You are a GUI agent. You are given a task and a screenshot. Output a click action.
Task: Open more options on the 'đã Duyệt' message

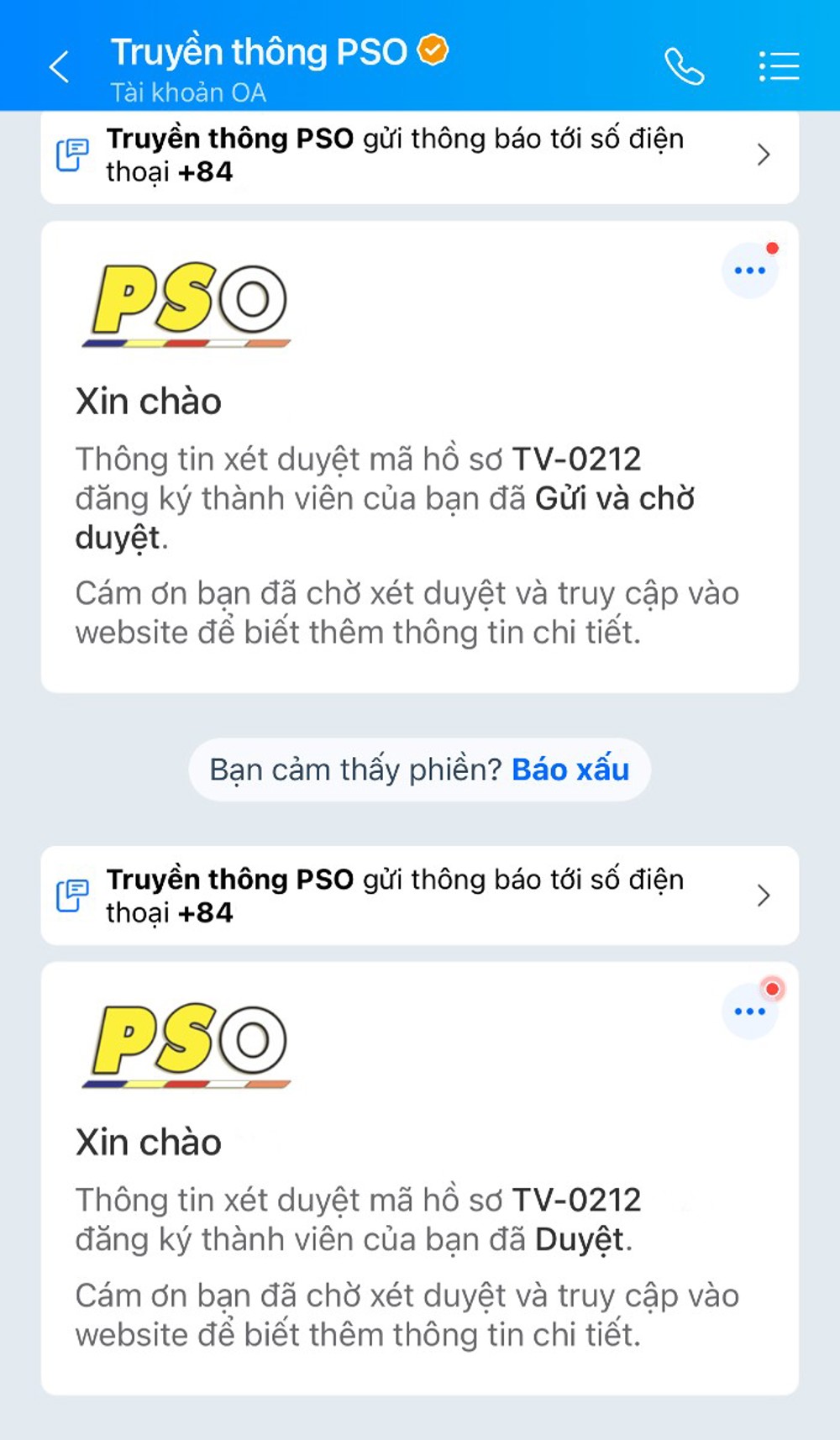point(749,1012)
